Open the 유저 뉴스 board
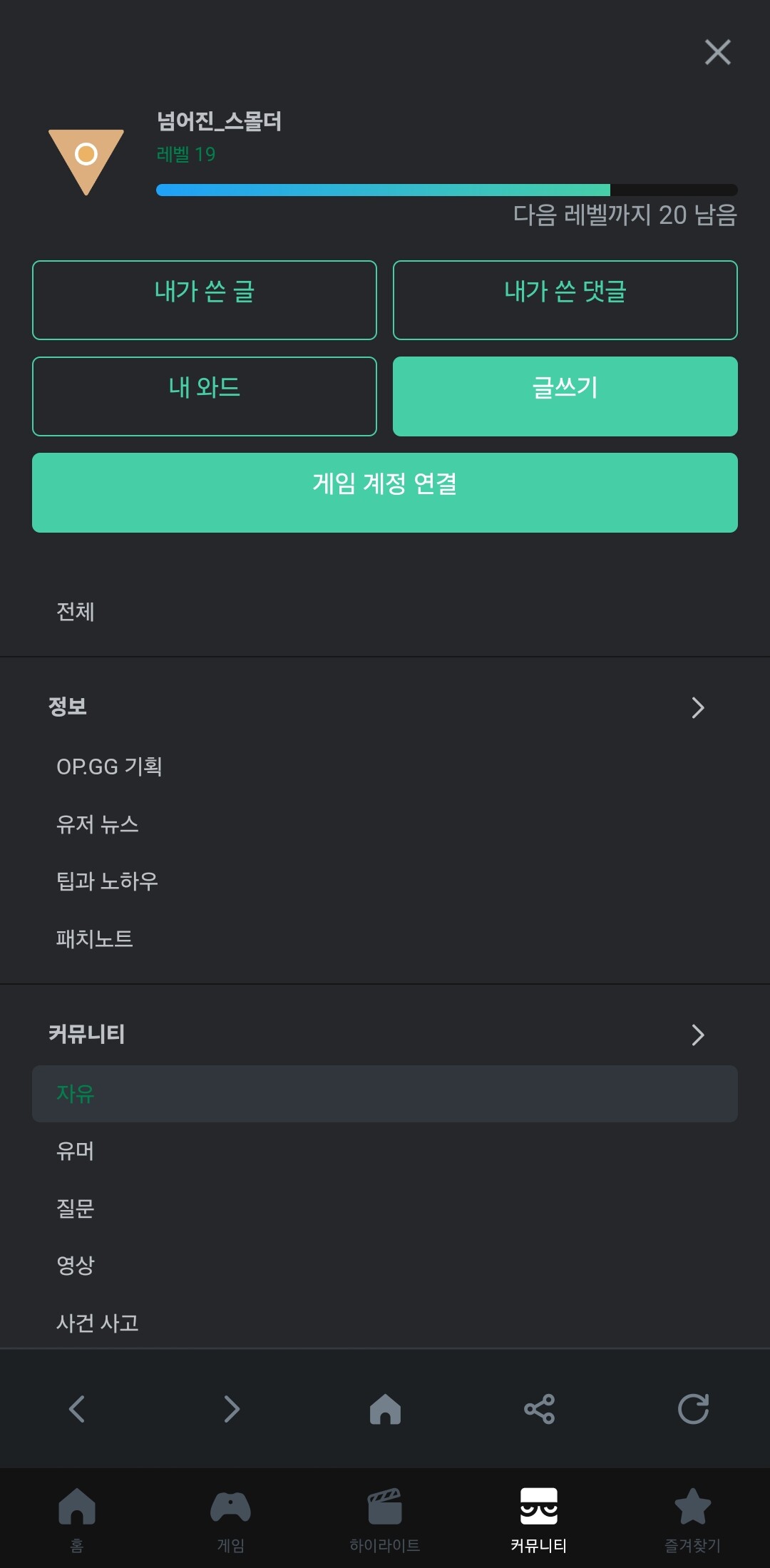770x1568 pixels. [x=98, y=824]
